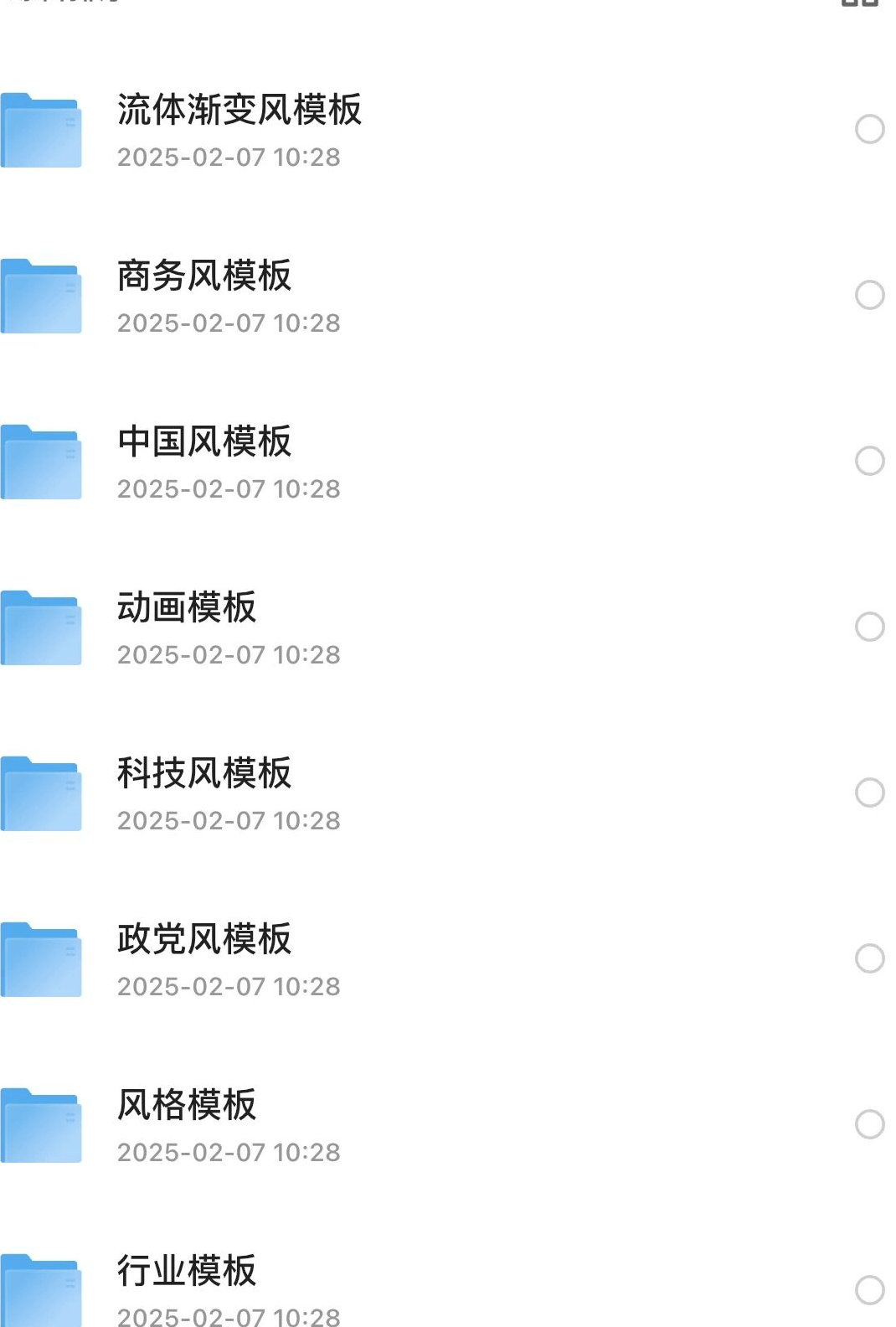Image resolution: width=896 pixels, height=1327 pixels.
Task: Mark 中国风模板 as selected
Action: (869, 461)
